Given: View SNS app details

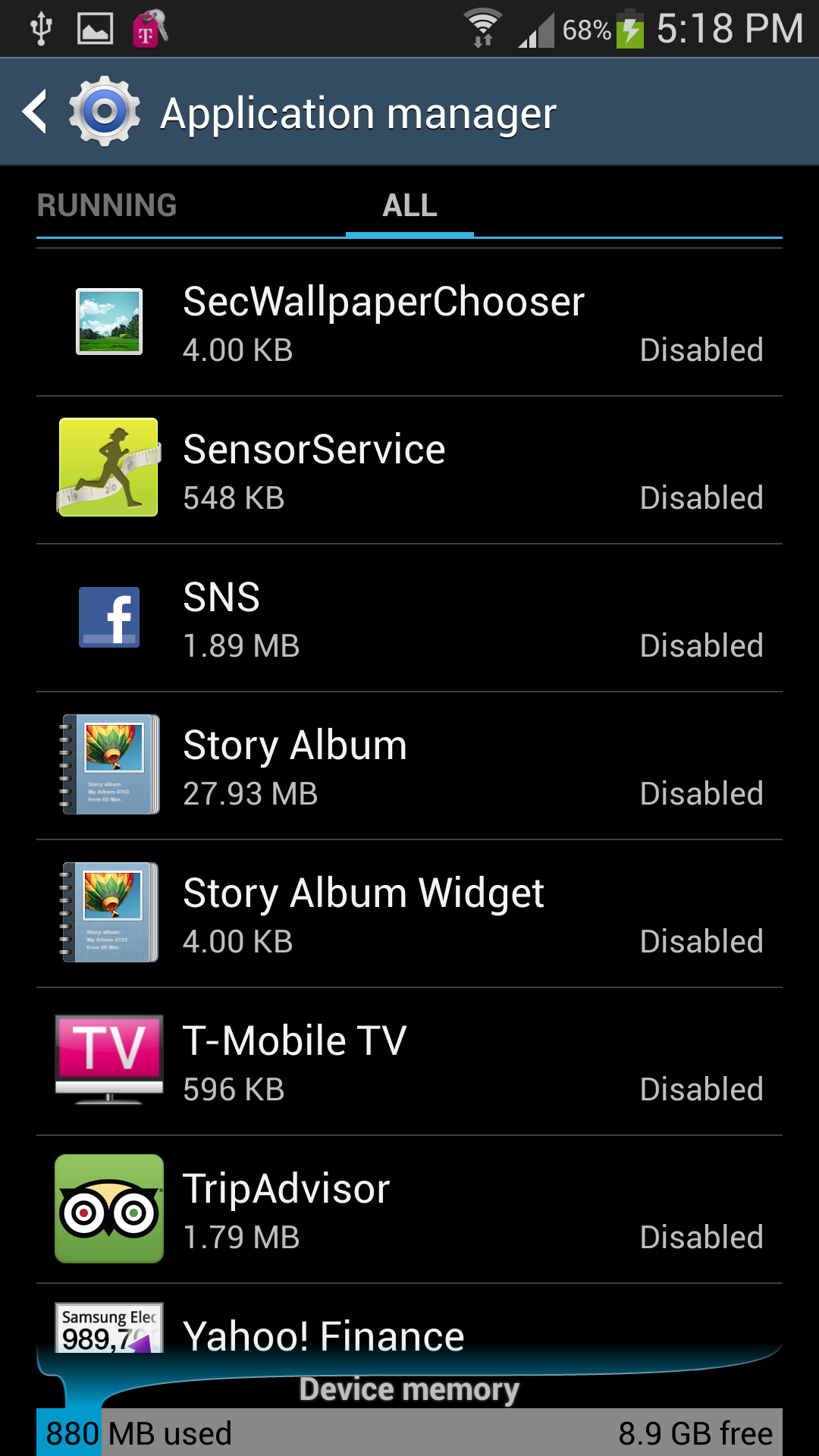Looking at the screenshot, I should (x=409, y=618).
